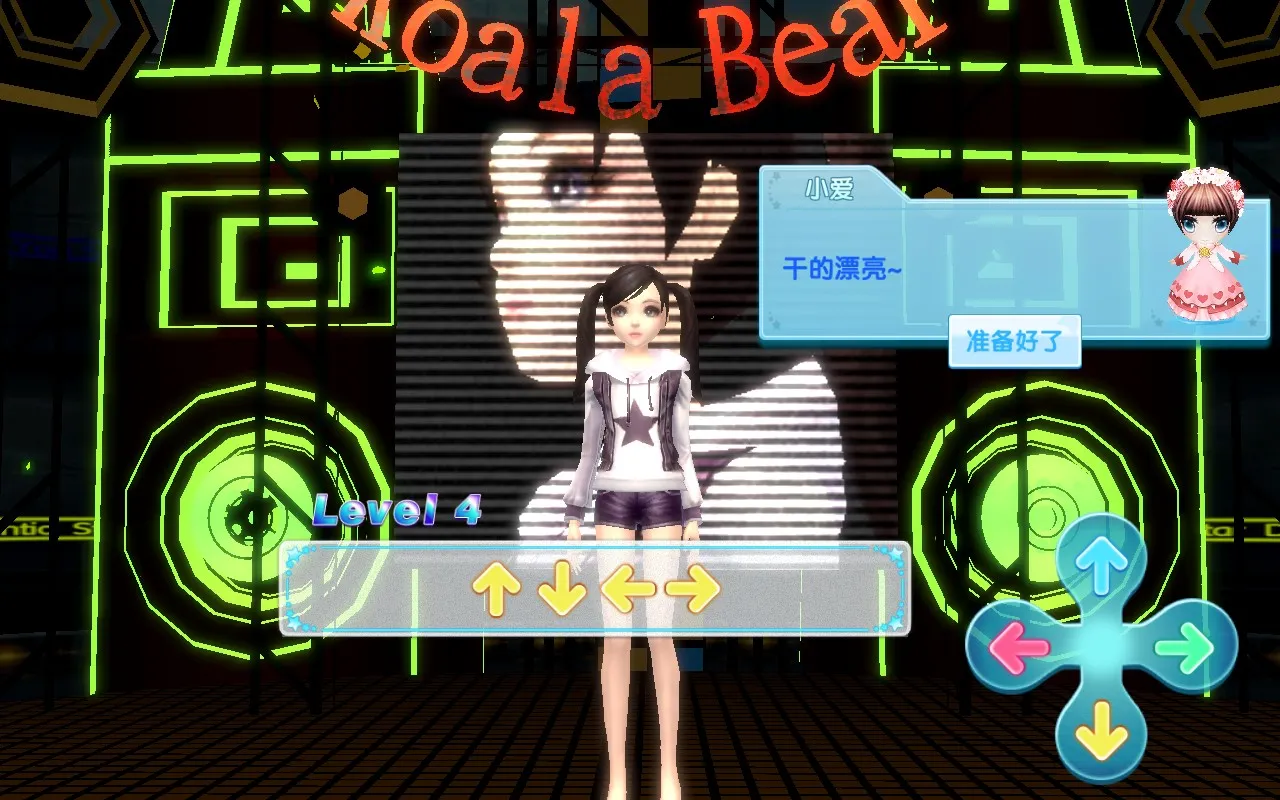Hit the green right arrow pad
The image size is (1280, 800).
click(1186, 648)
